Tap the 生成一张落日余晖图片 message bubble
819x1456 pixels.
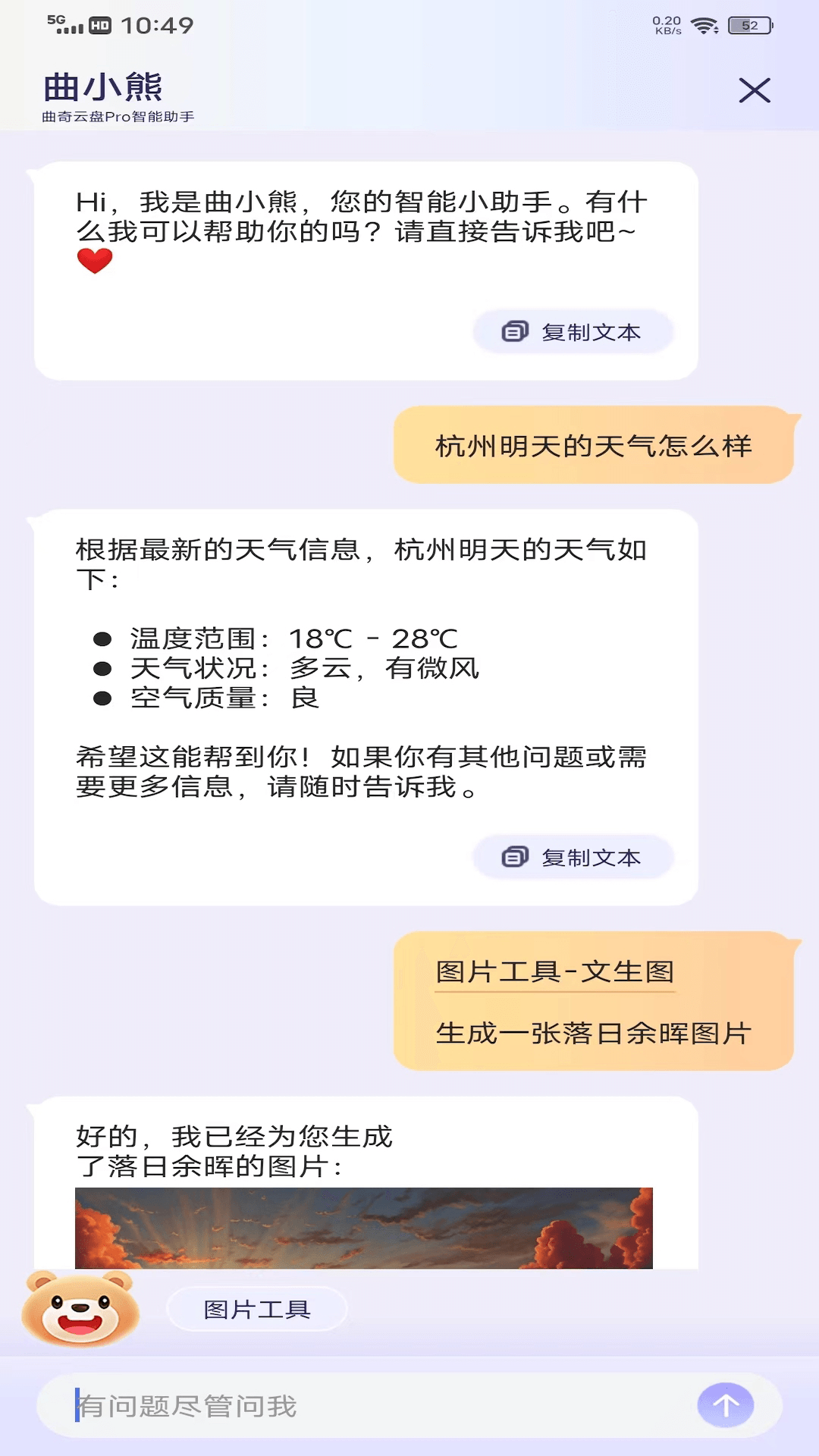595,1032
